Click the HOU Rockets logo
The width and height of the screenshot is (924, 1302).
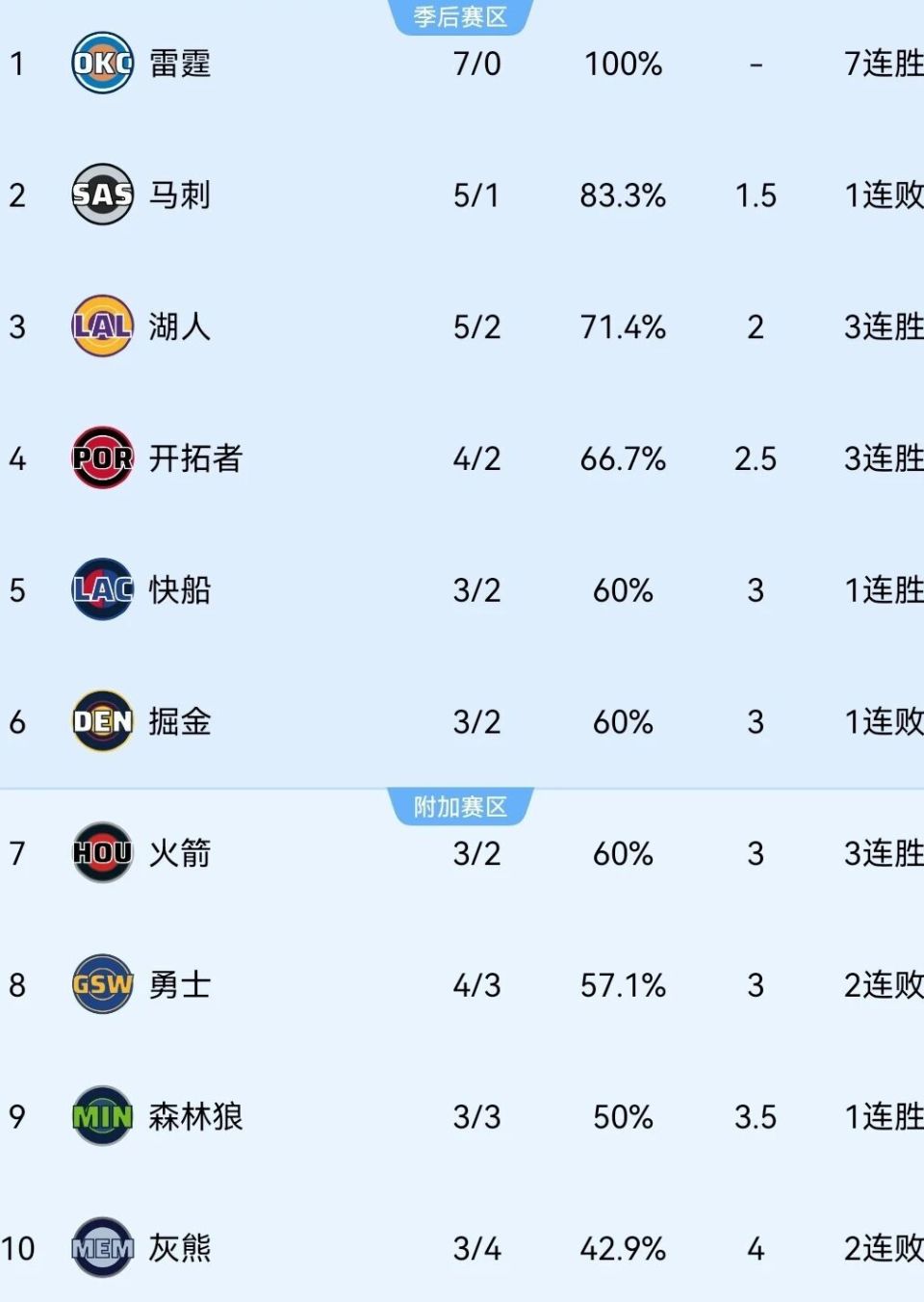(x=101, y=853)
